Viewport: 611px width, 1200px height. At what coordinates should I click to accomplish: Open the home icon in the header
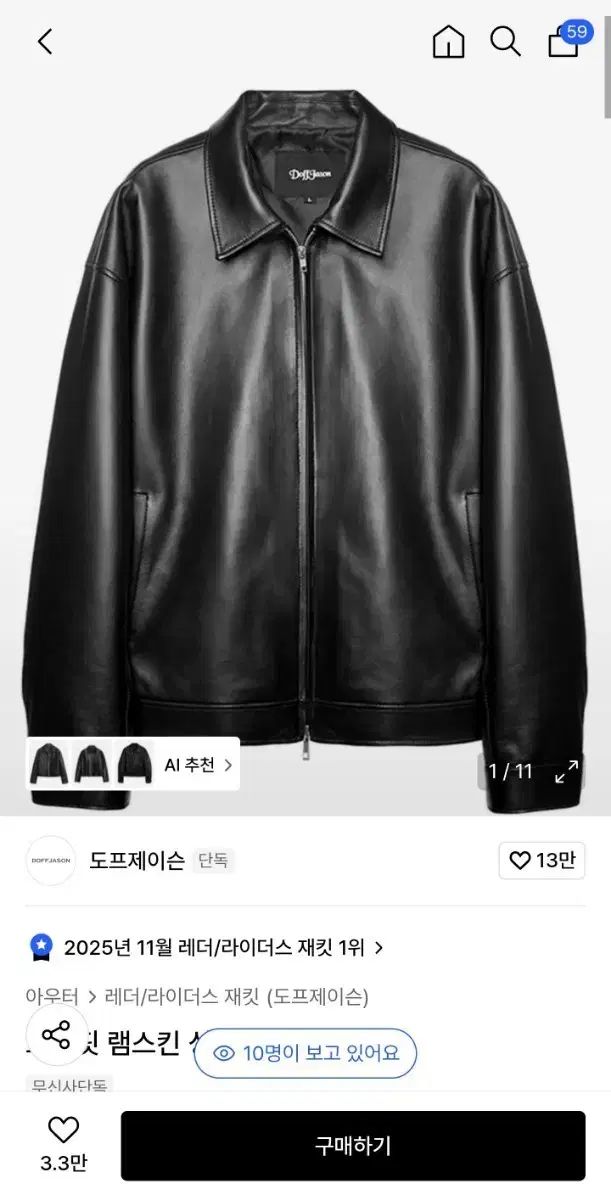448,41
